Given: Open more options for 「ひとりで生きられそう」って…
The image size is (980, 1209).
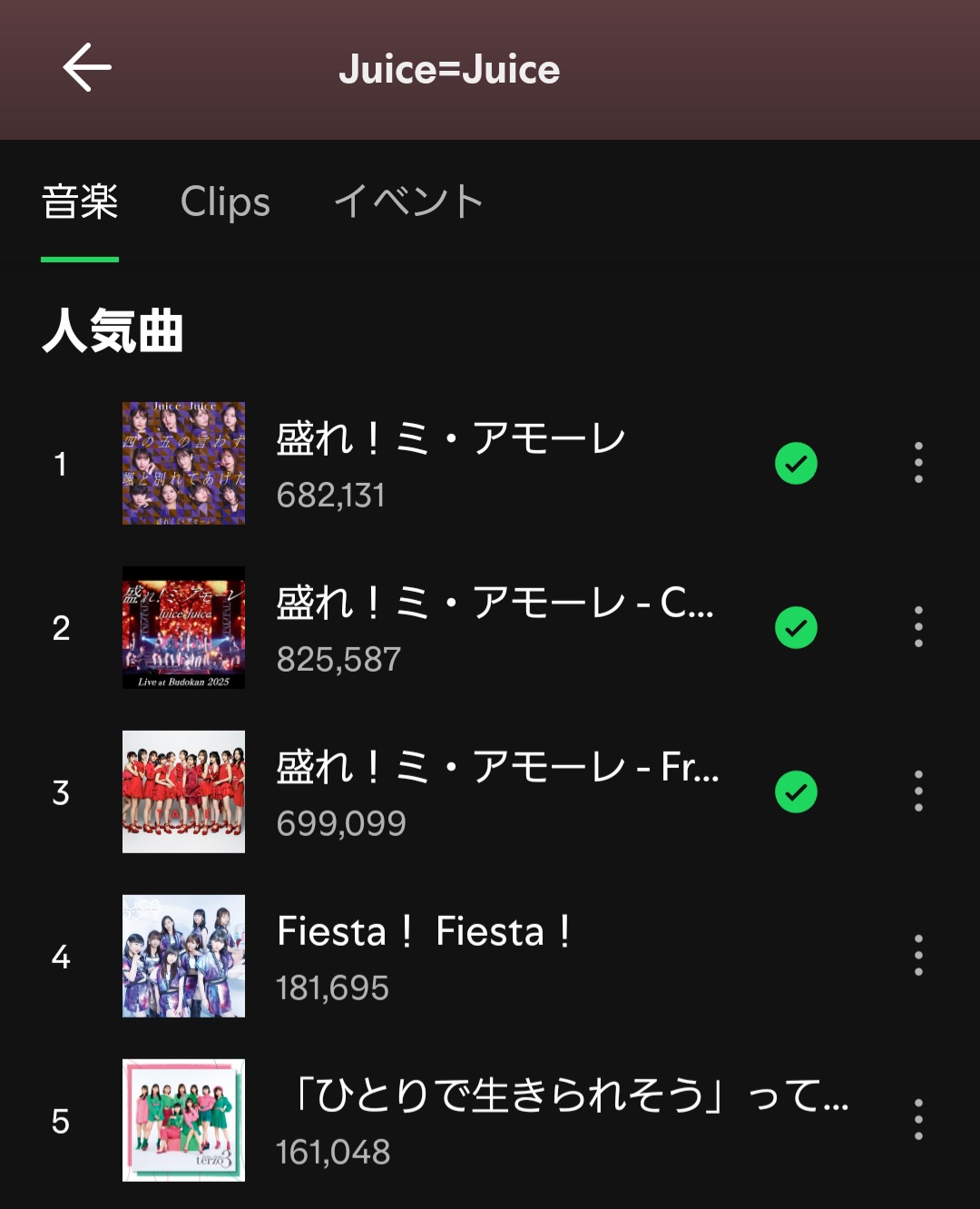Looking at the screenshot, I should pos(918,1120).
